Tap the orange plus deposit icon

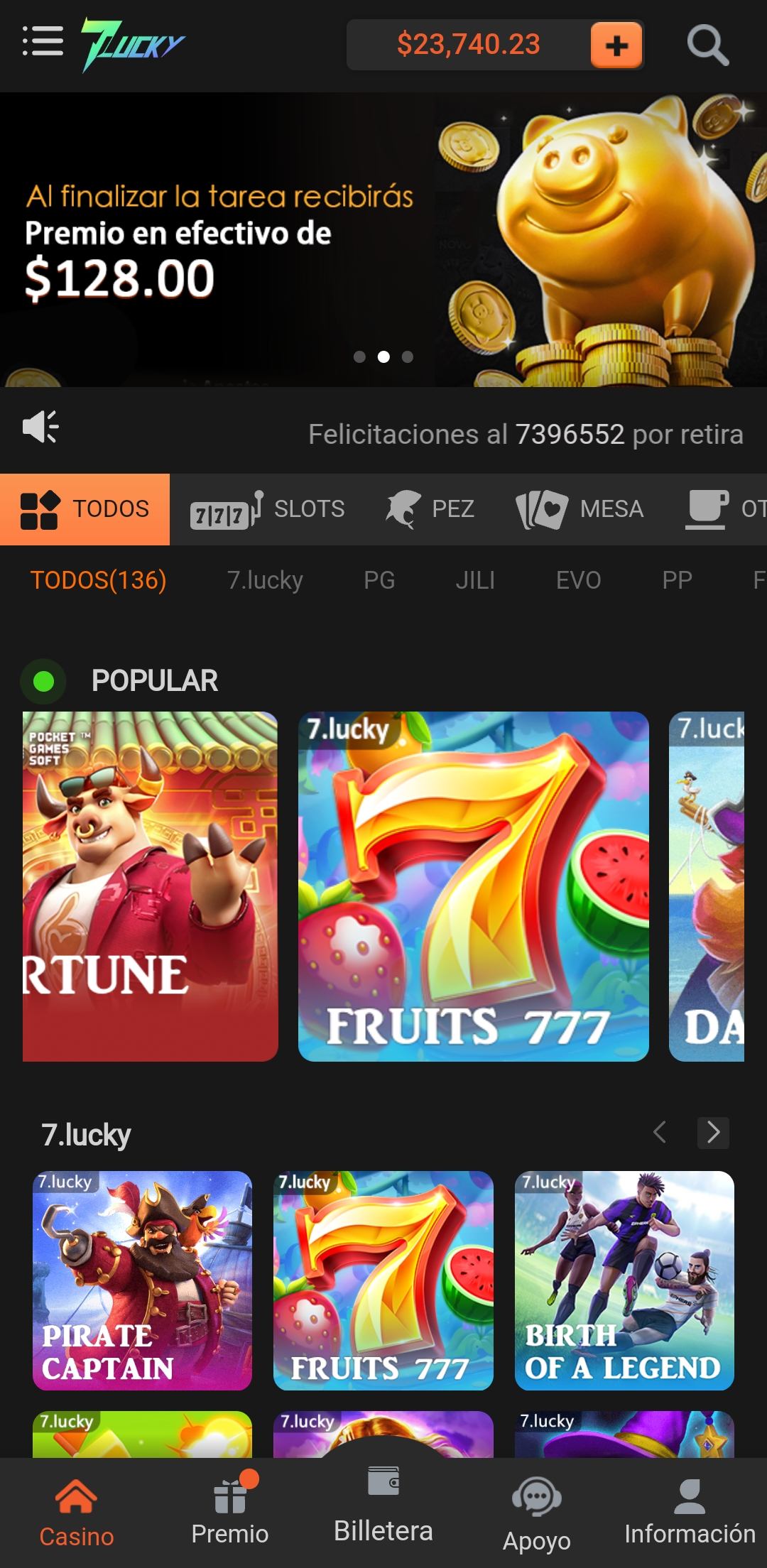click(615, 46)
